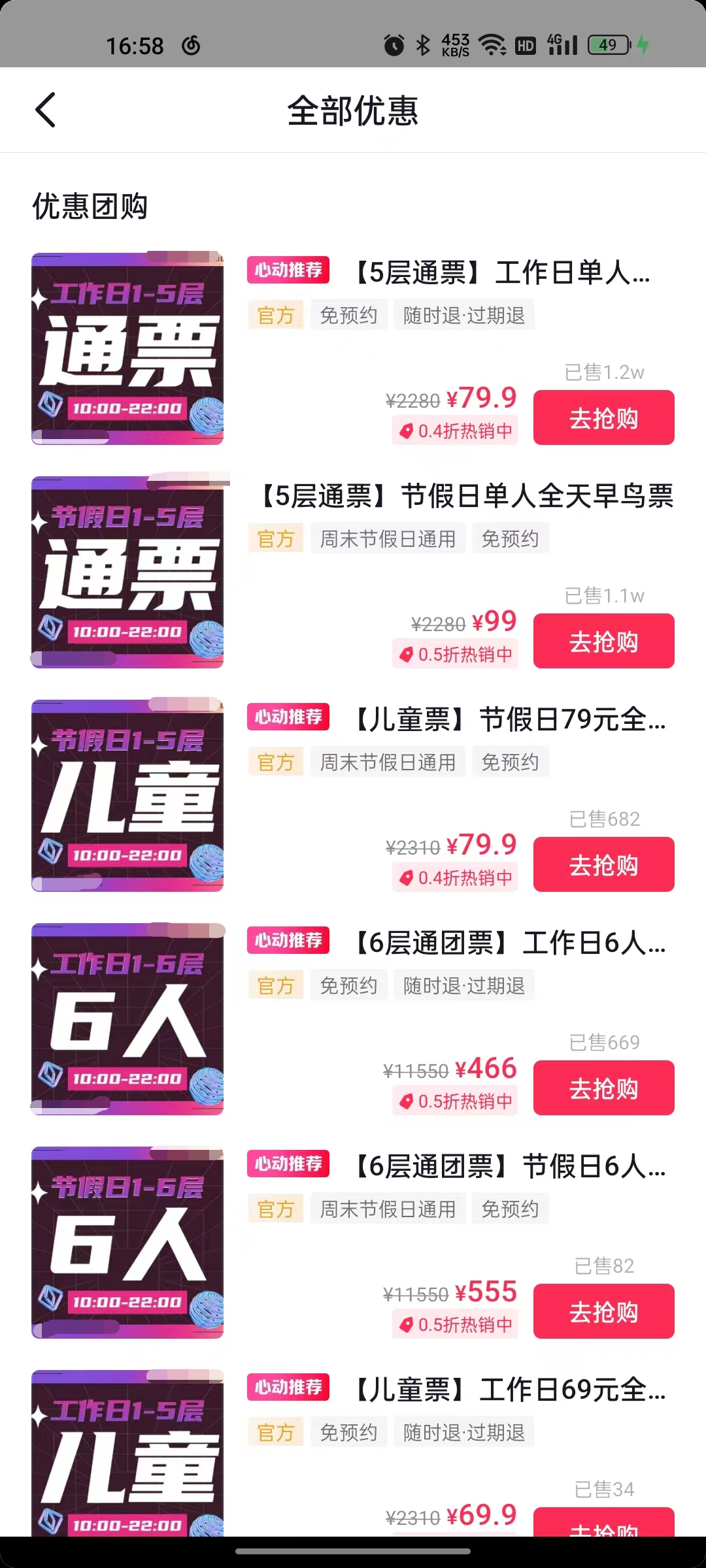Tap 去抢购 for the ¥555 节假日6人 团票
This screenshot has height=1568, width=706.
[x=603, y=1312]
